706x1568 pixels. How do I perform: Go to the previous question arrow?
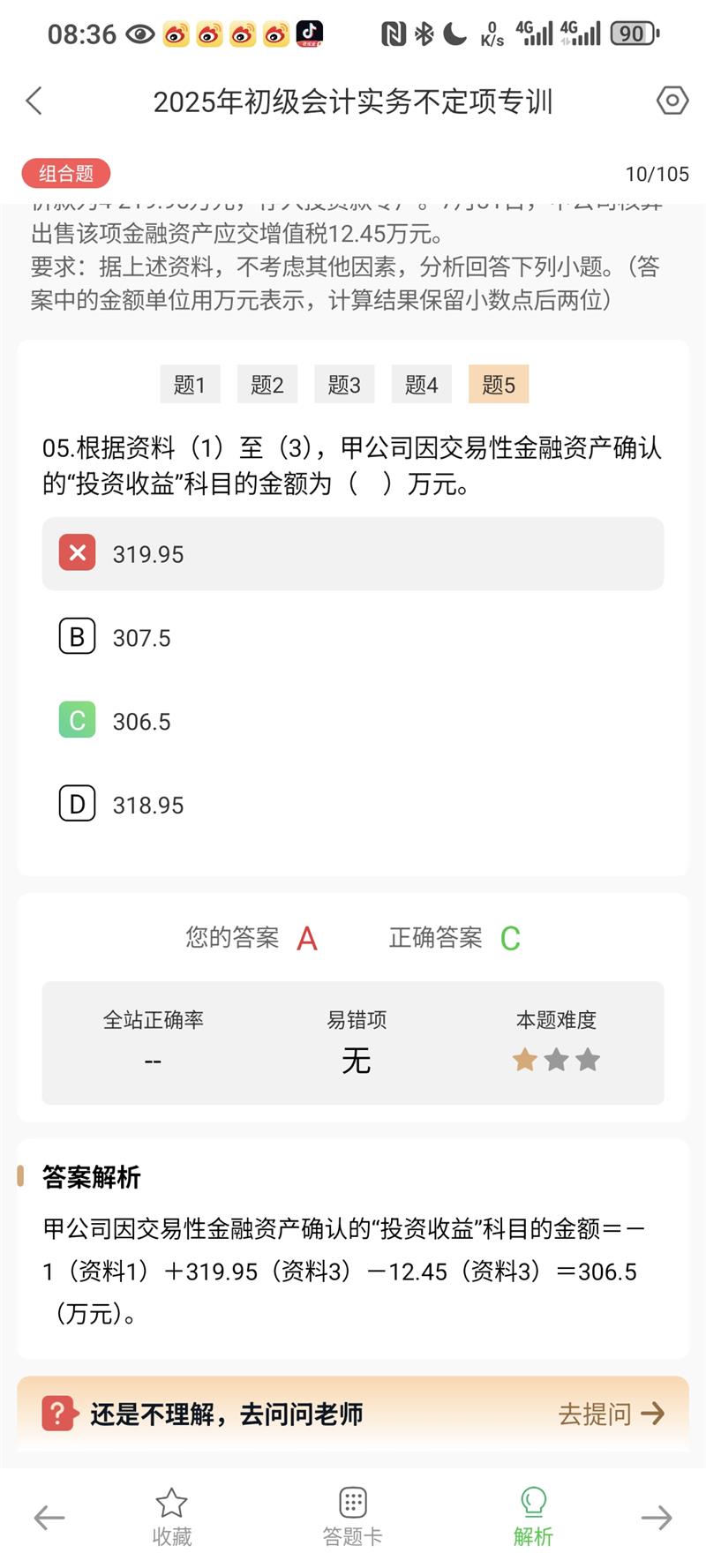coord(49,1518)
